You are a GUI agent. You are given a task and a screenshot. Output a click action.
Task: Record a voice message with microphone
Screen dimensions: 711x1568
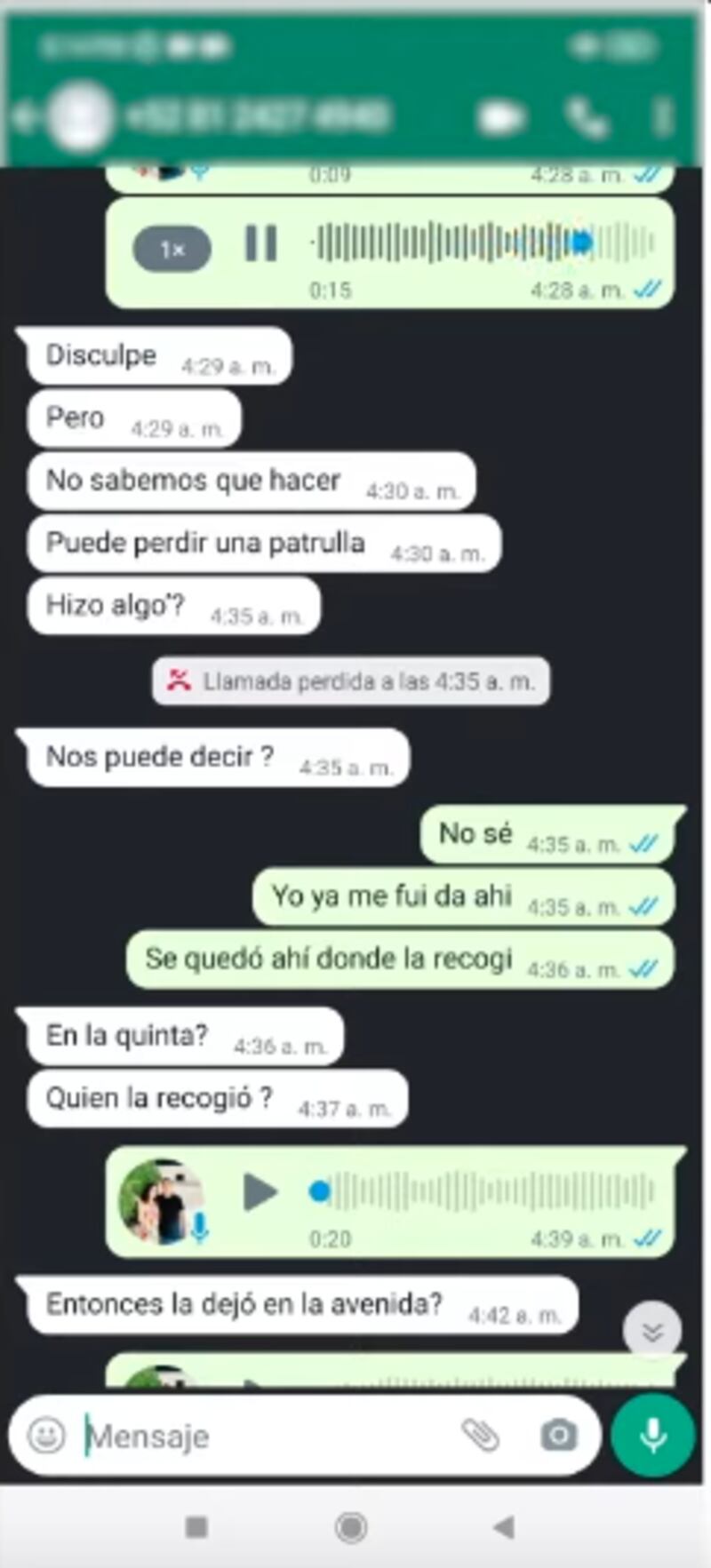pos(652,1435)
